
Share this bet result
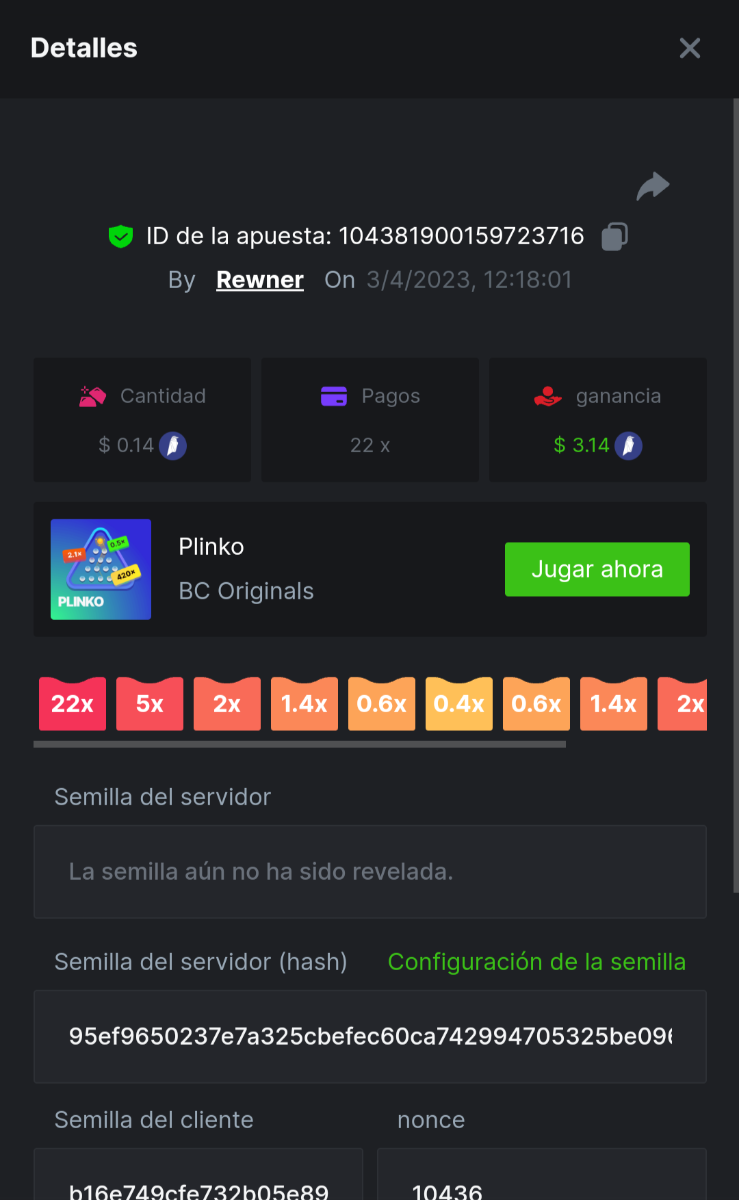pos(652,186)
